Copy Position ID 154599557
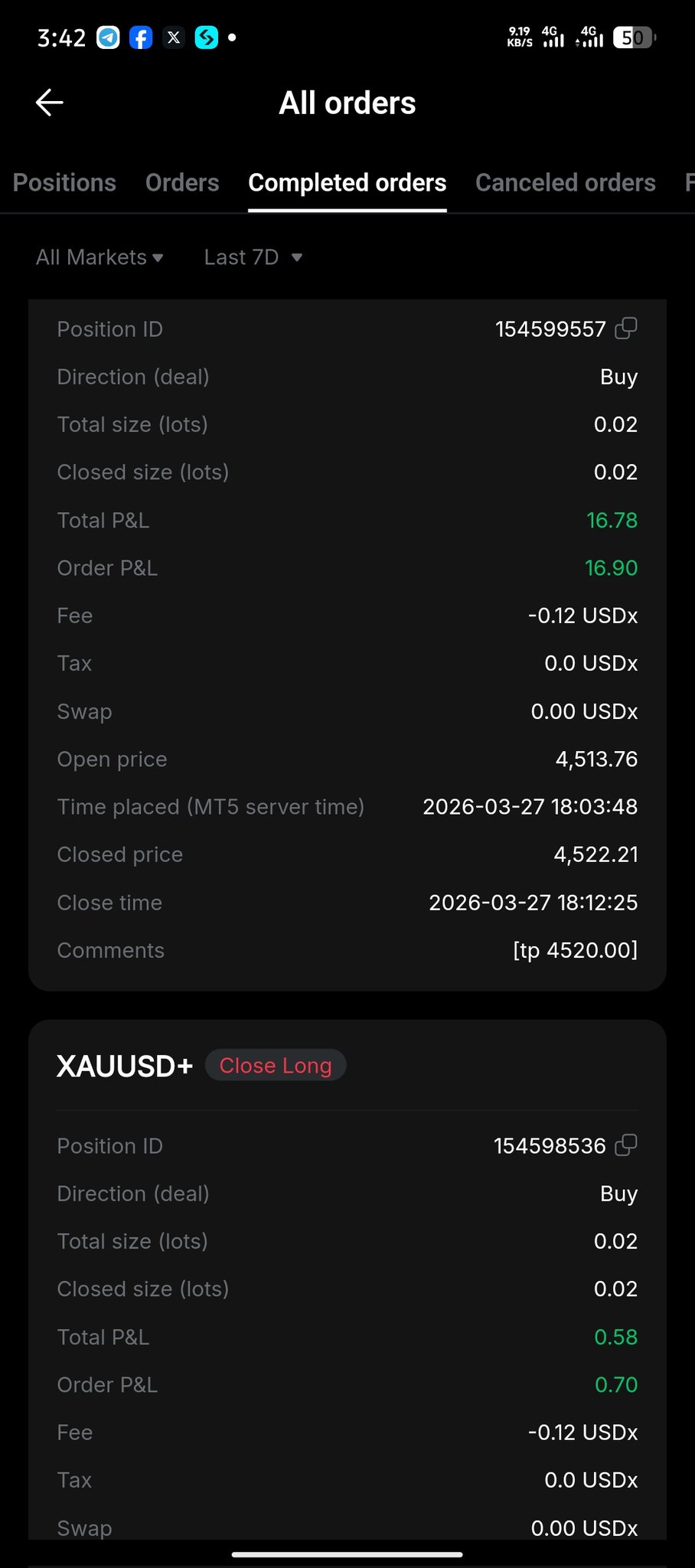The width and height of the screenshot is (695, 1568). (626, 328)
